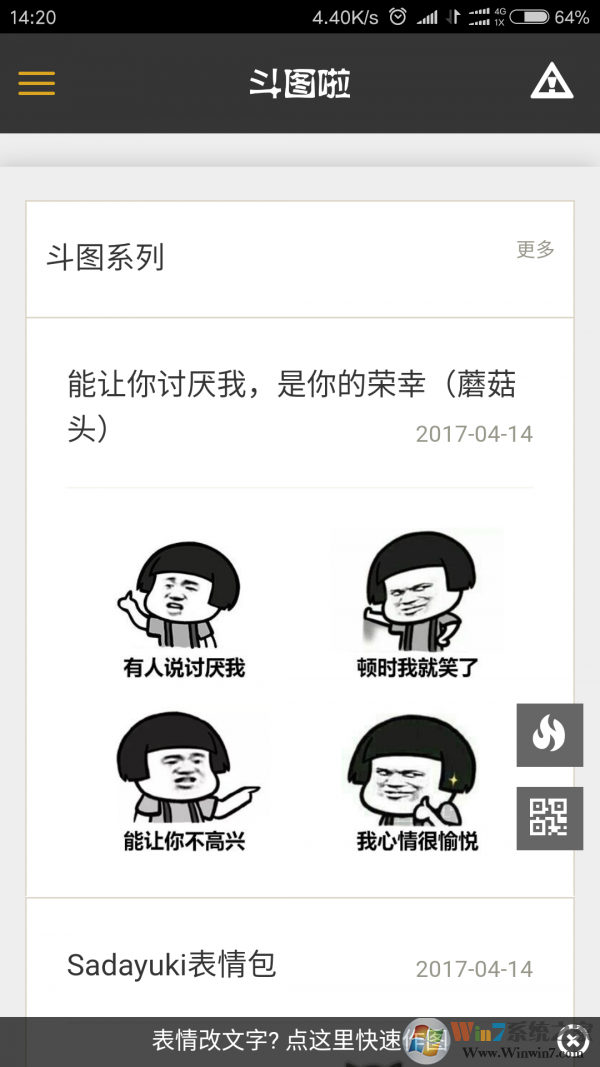Open 更多 in the 斗图系列 section

[535, 250]
